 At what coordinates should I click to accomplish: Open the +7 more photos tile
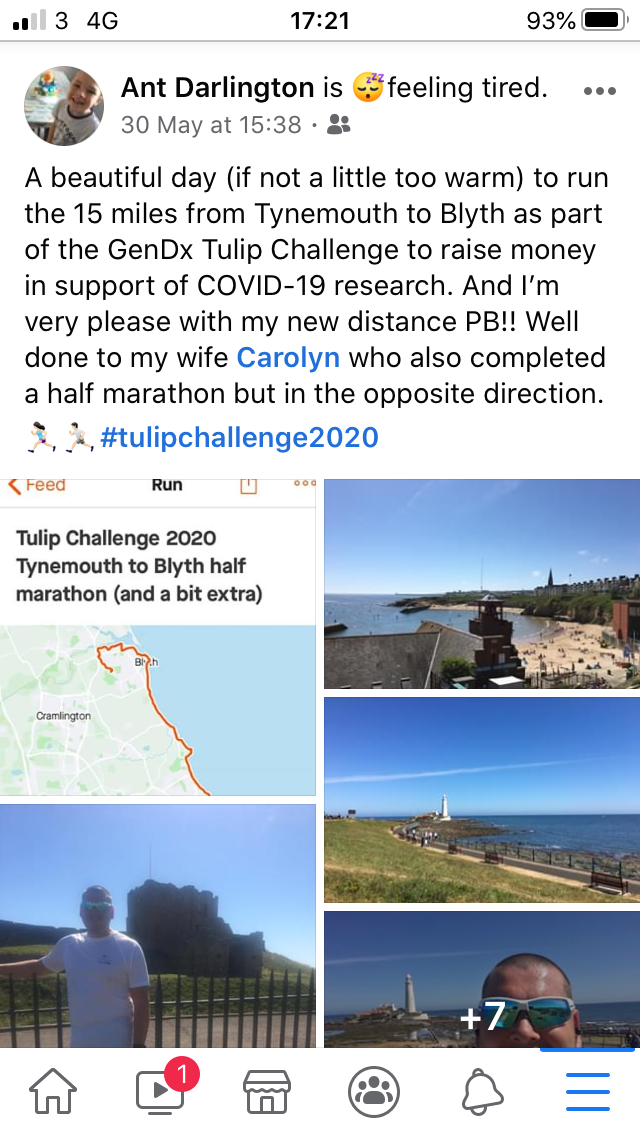coord(482,980)
